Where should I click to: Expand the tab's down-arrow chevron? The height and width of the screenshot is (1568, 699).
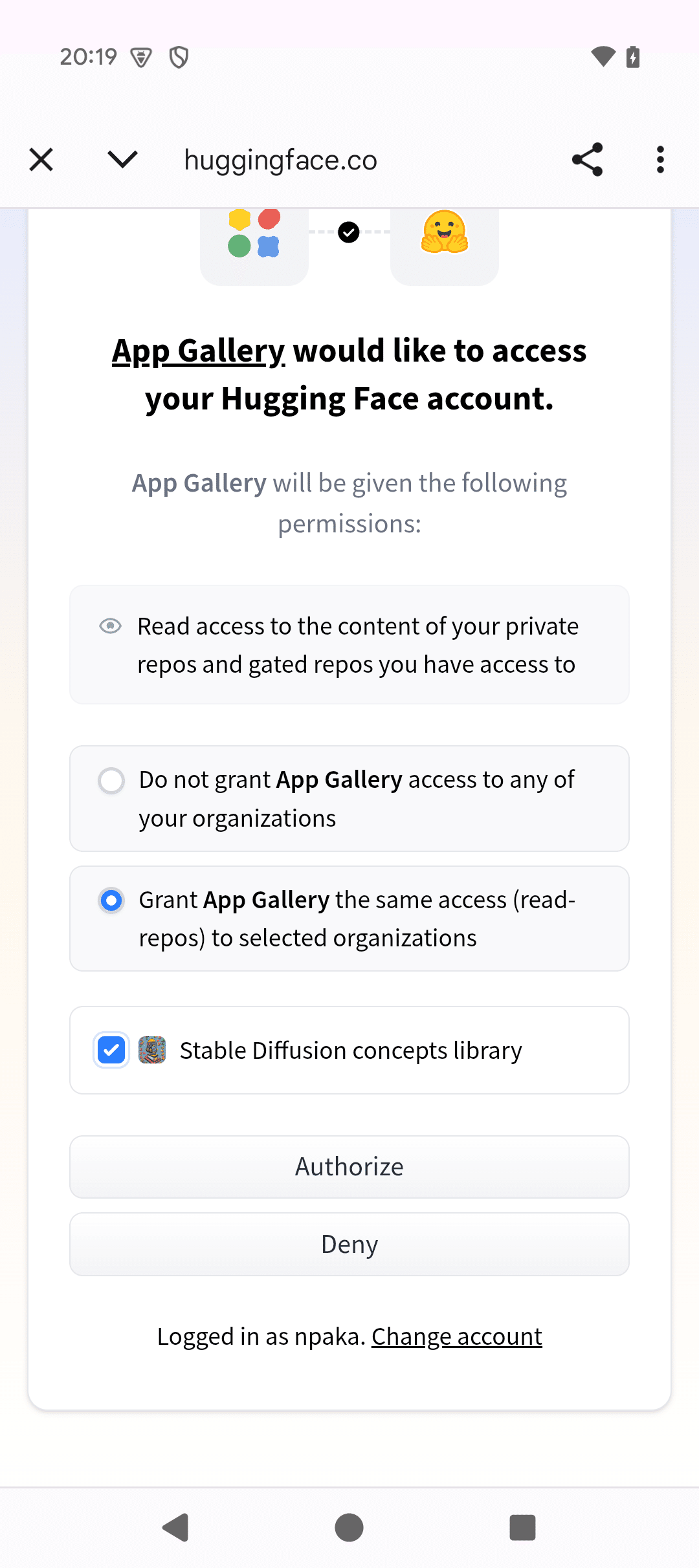pyautogui.click(x=122, y=160)
